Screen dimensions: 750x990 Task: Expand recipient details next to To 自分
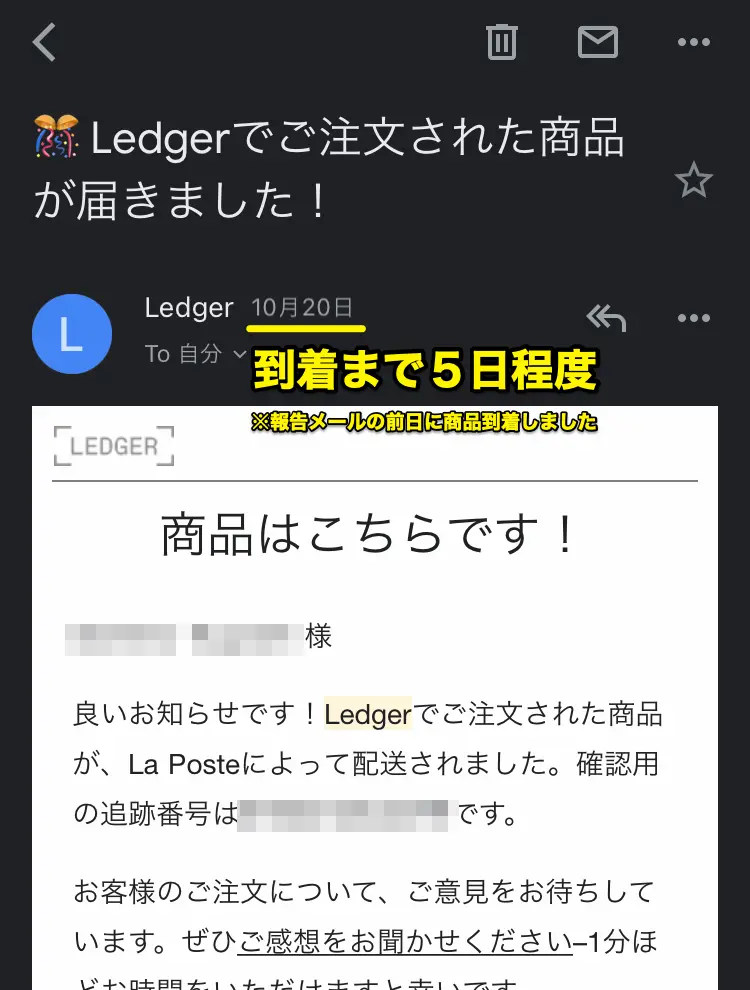[239, 354]
